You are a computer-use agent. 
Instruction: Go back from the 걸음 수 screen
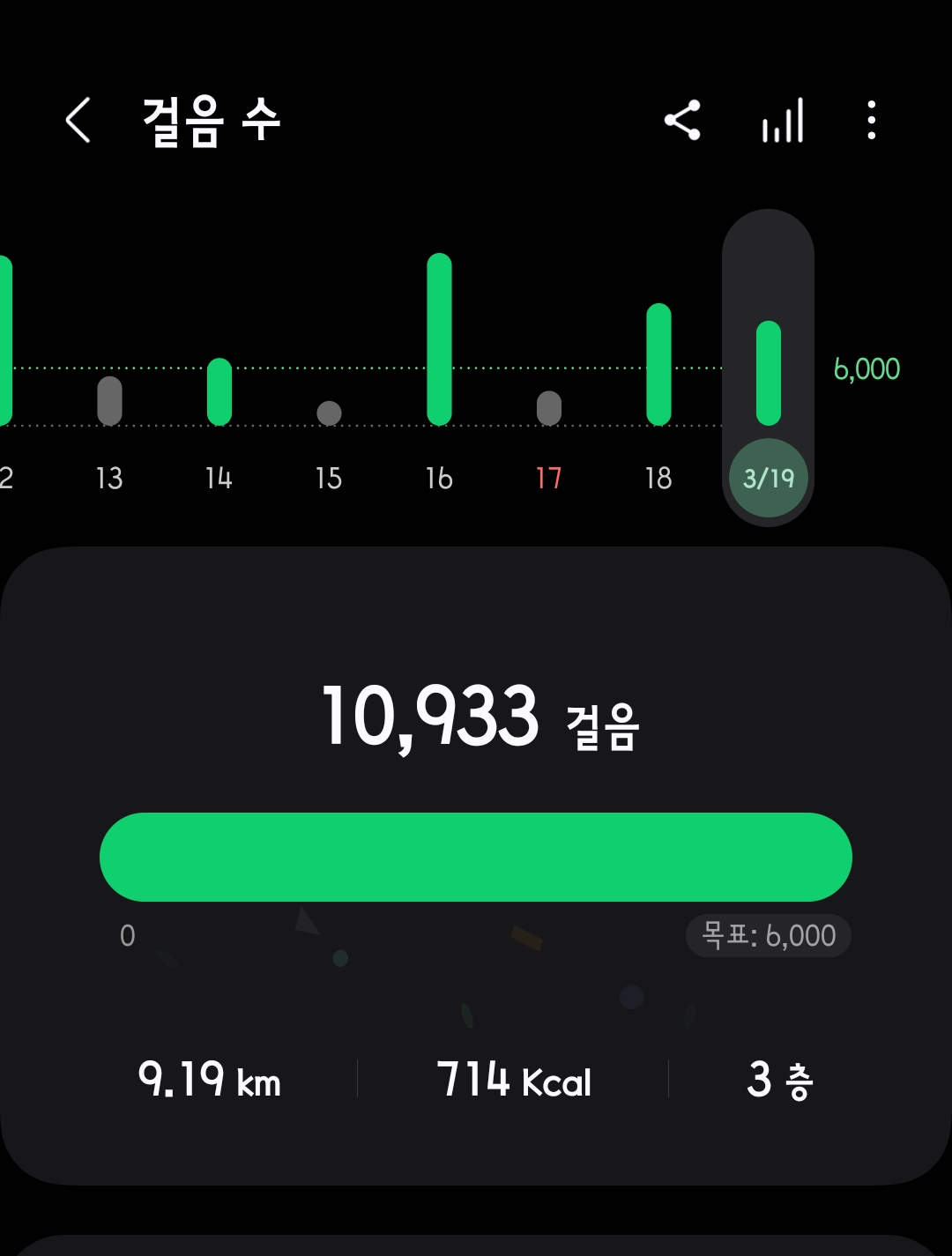click(x=78, y=120)
